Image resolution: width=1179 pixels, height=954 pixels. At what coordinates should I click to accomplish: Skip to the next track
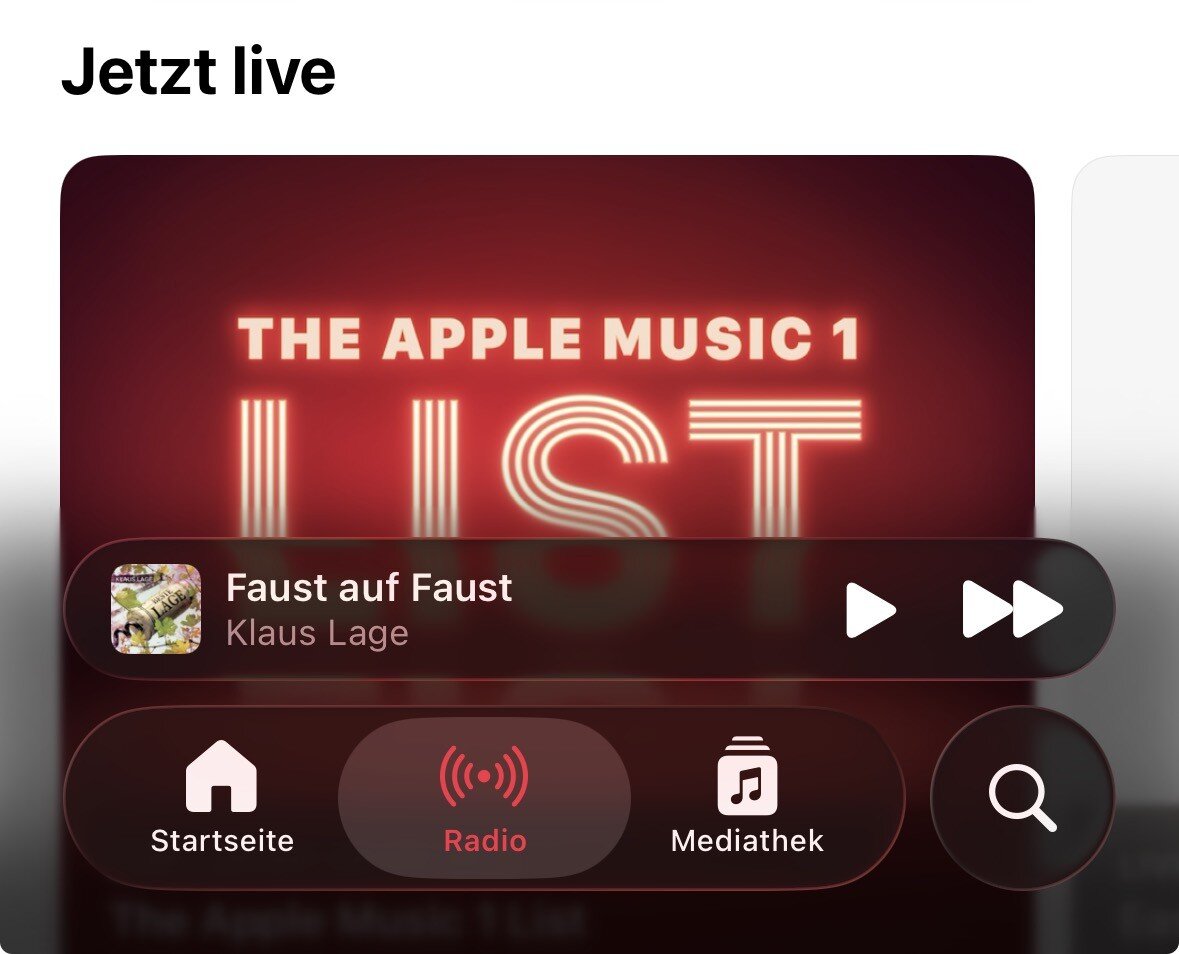pyautogui.click(x=1011, y=609)
